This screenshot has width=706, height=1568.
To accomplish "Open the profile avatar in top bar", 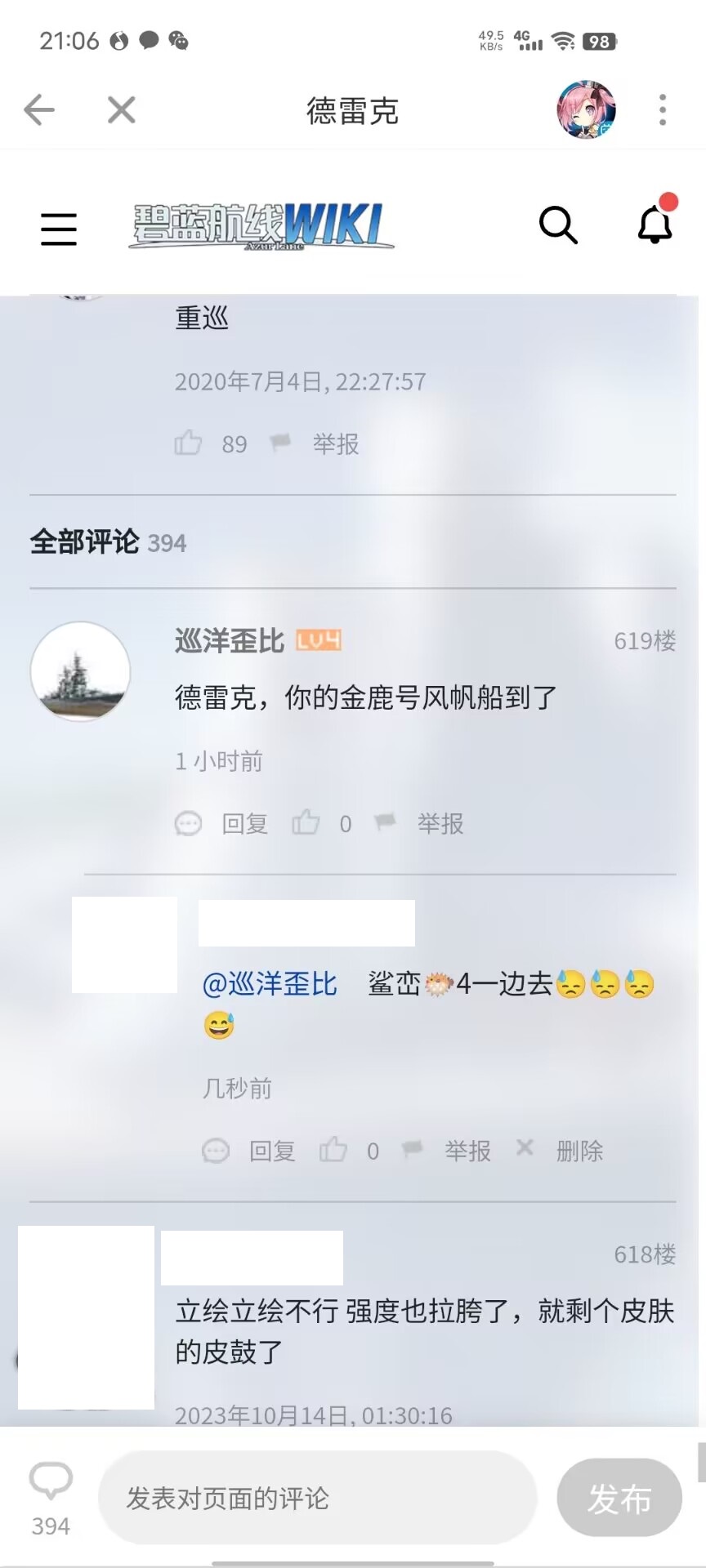I will point(586,109).
